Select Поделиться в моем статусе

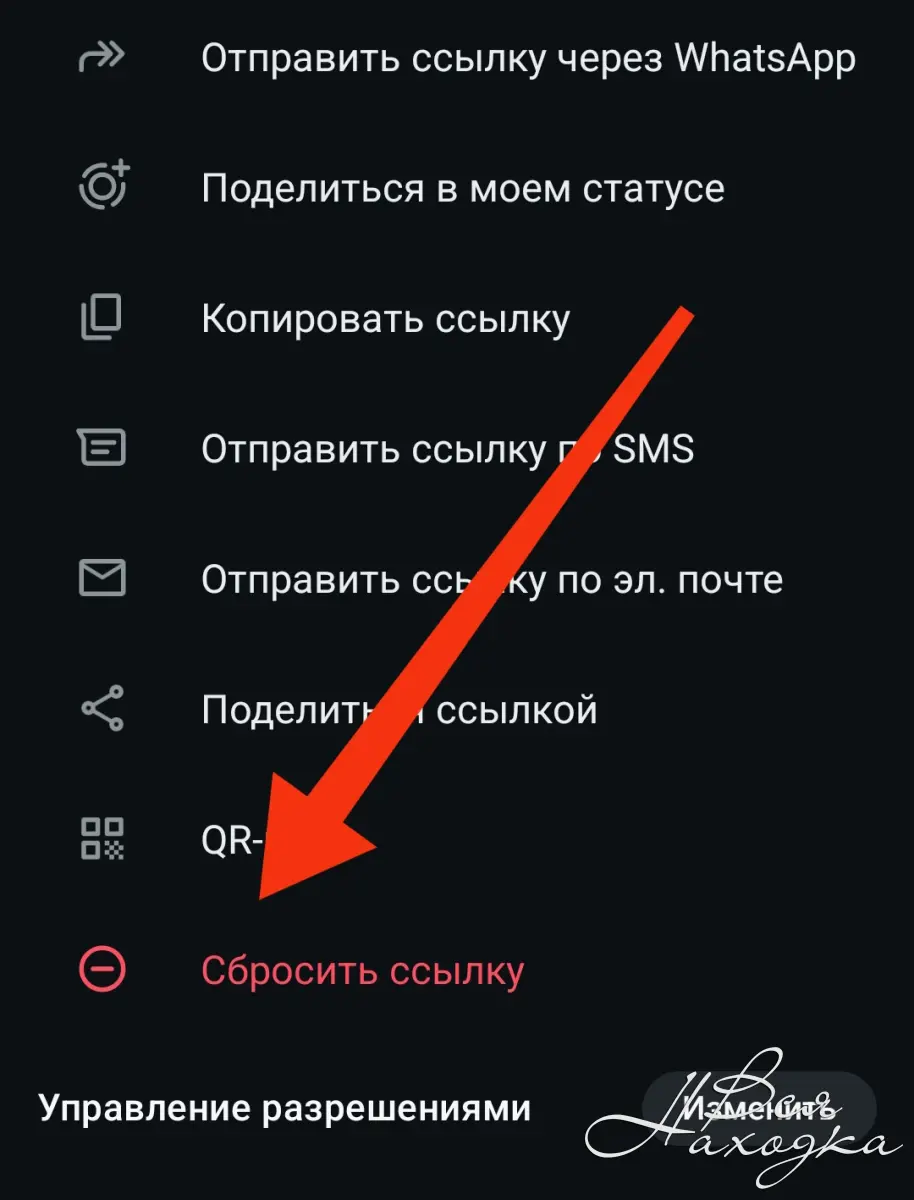click(462, 189)
